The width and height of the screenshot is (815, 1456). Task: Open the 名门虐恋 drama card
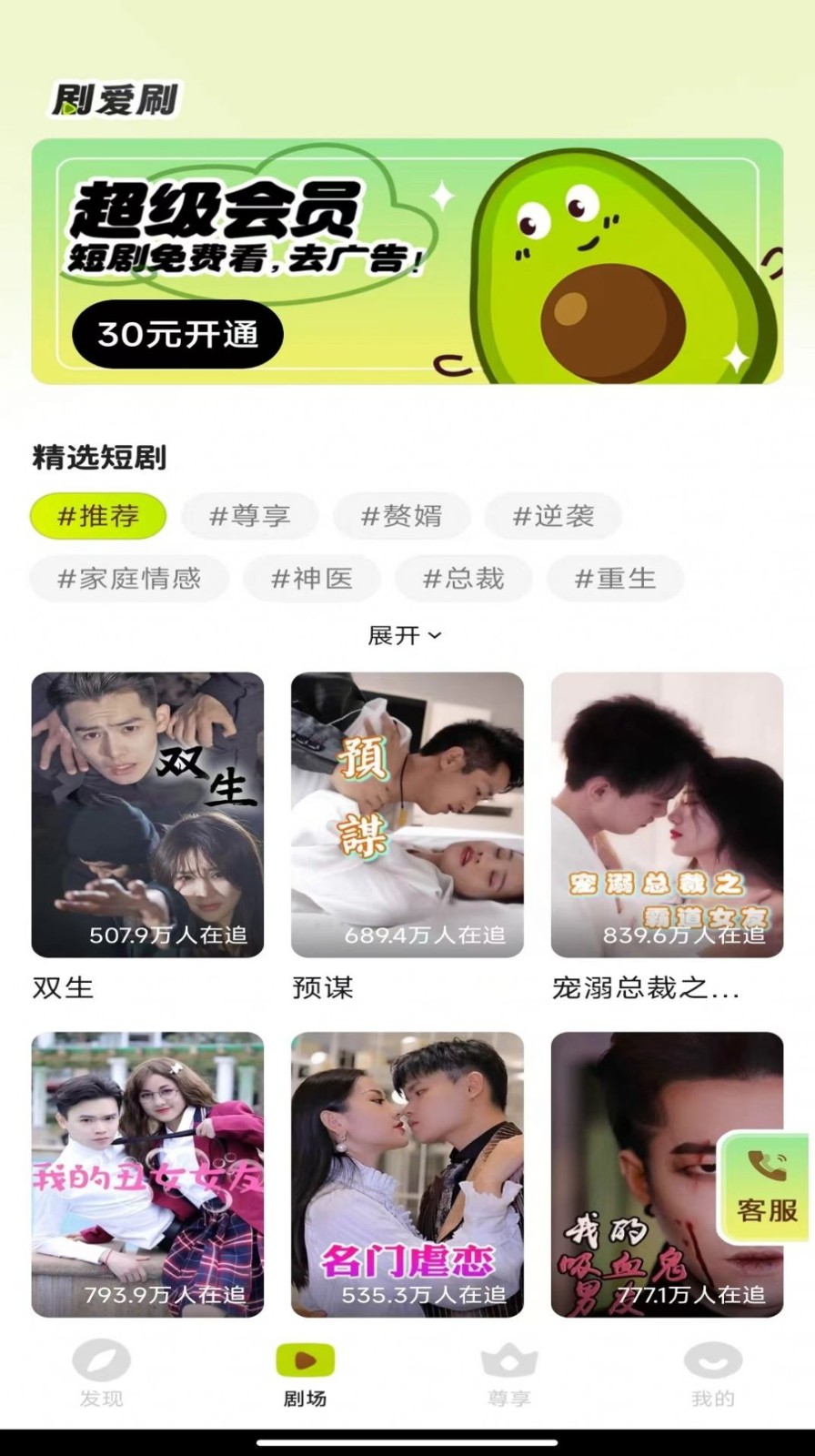point(407,1174)
